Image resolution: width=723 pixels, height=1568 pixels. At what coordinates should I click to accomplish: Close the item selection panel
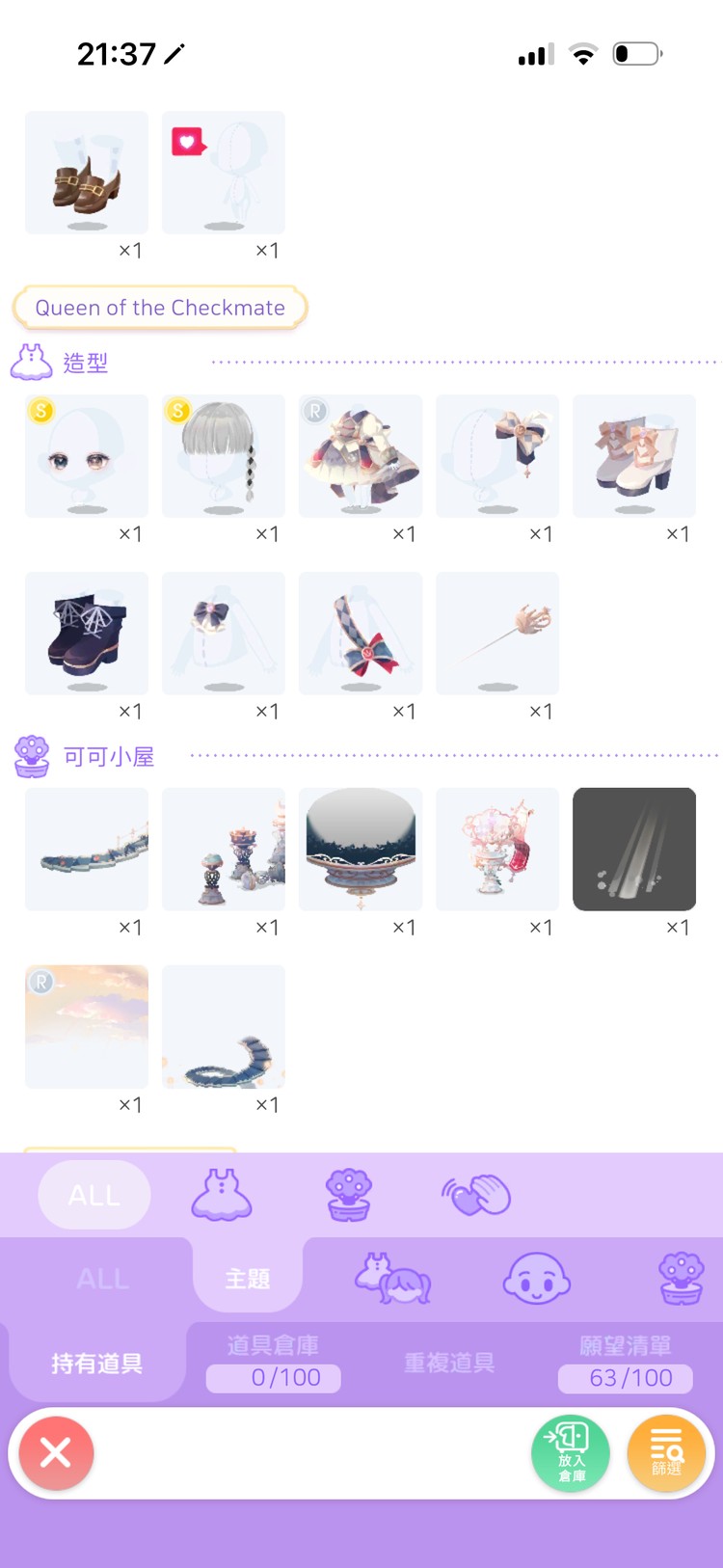[x=55, y=1452]
